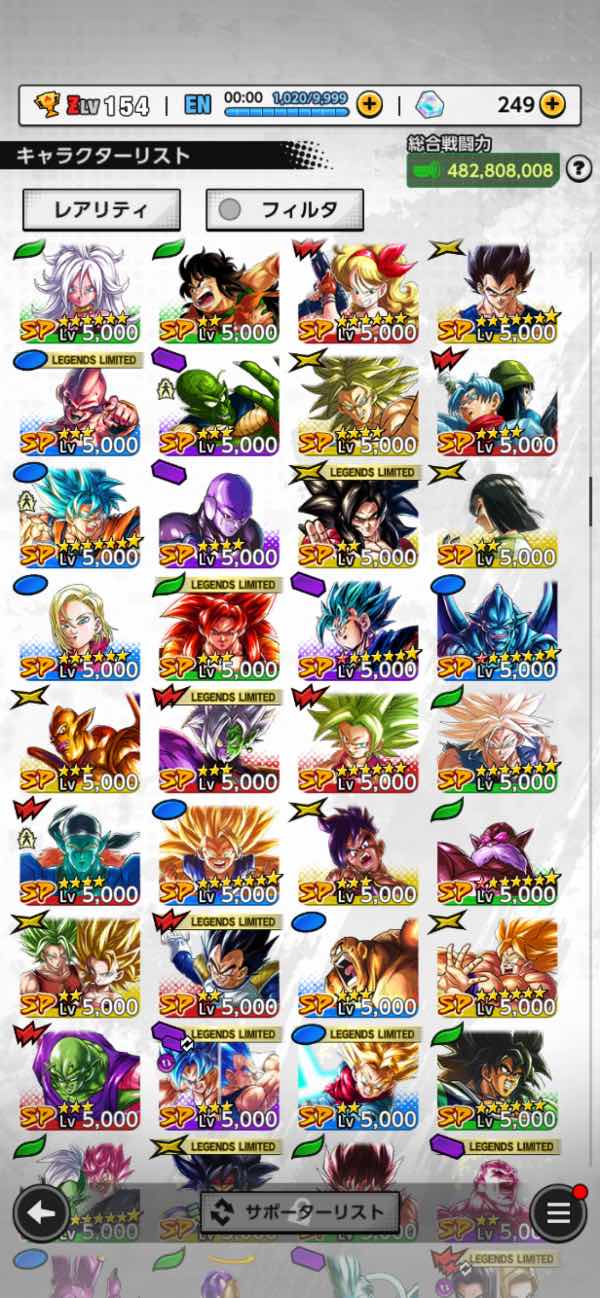Image resolution: width=600 pixels, height=1298 pixels.
Task: Open the フィルタ filter button
Action: click(285, 210)
